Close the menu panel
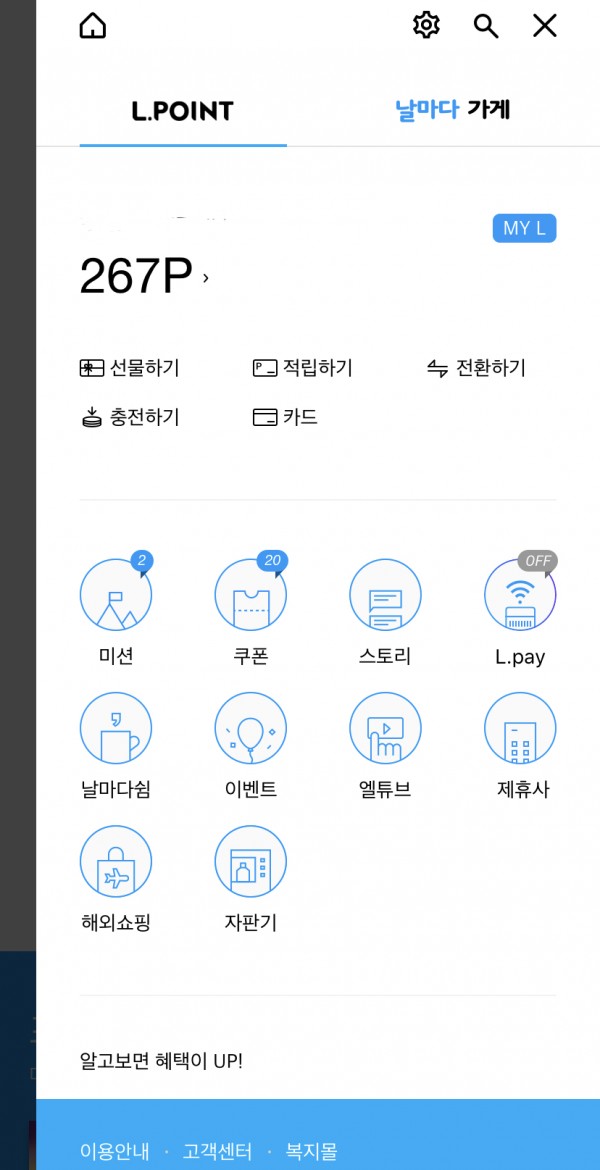600x1170 pixels. click(545, 26)
